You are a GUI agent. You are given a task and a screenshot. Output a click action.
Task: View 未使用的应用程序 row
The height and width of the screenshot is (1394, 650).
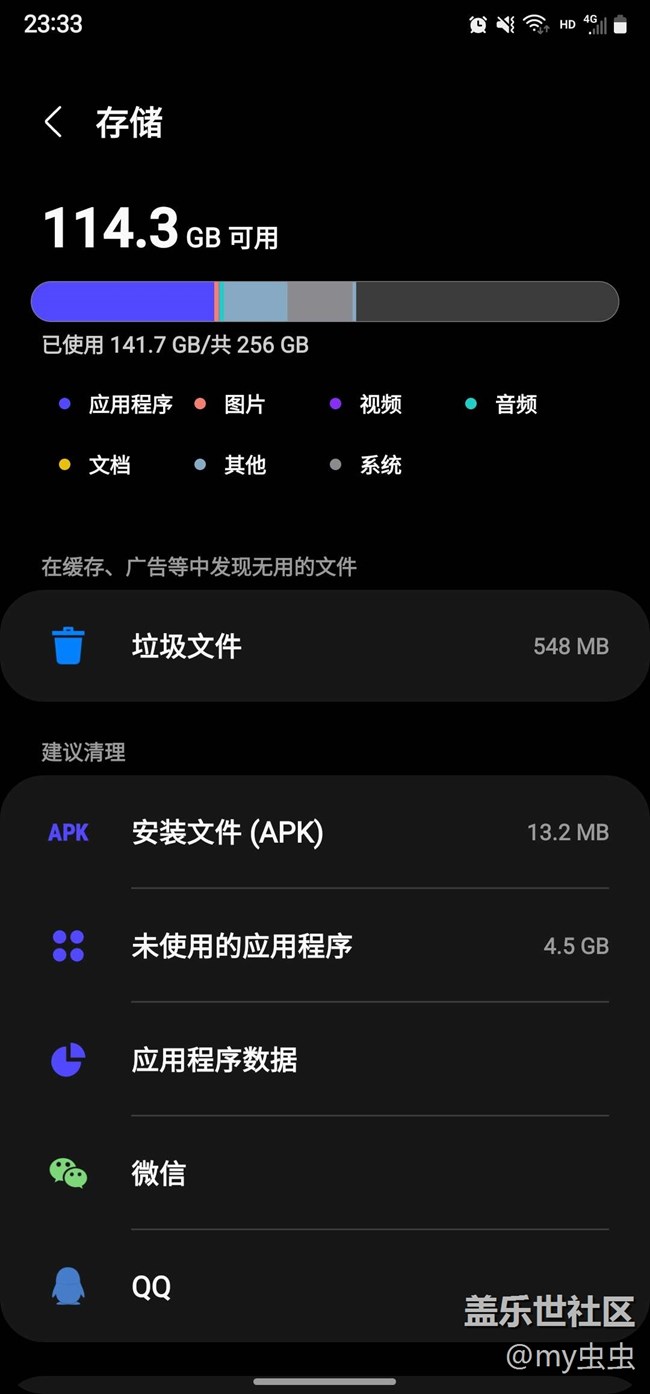tap(324, 946)
